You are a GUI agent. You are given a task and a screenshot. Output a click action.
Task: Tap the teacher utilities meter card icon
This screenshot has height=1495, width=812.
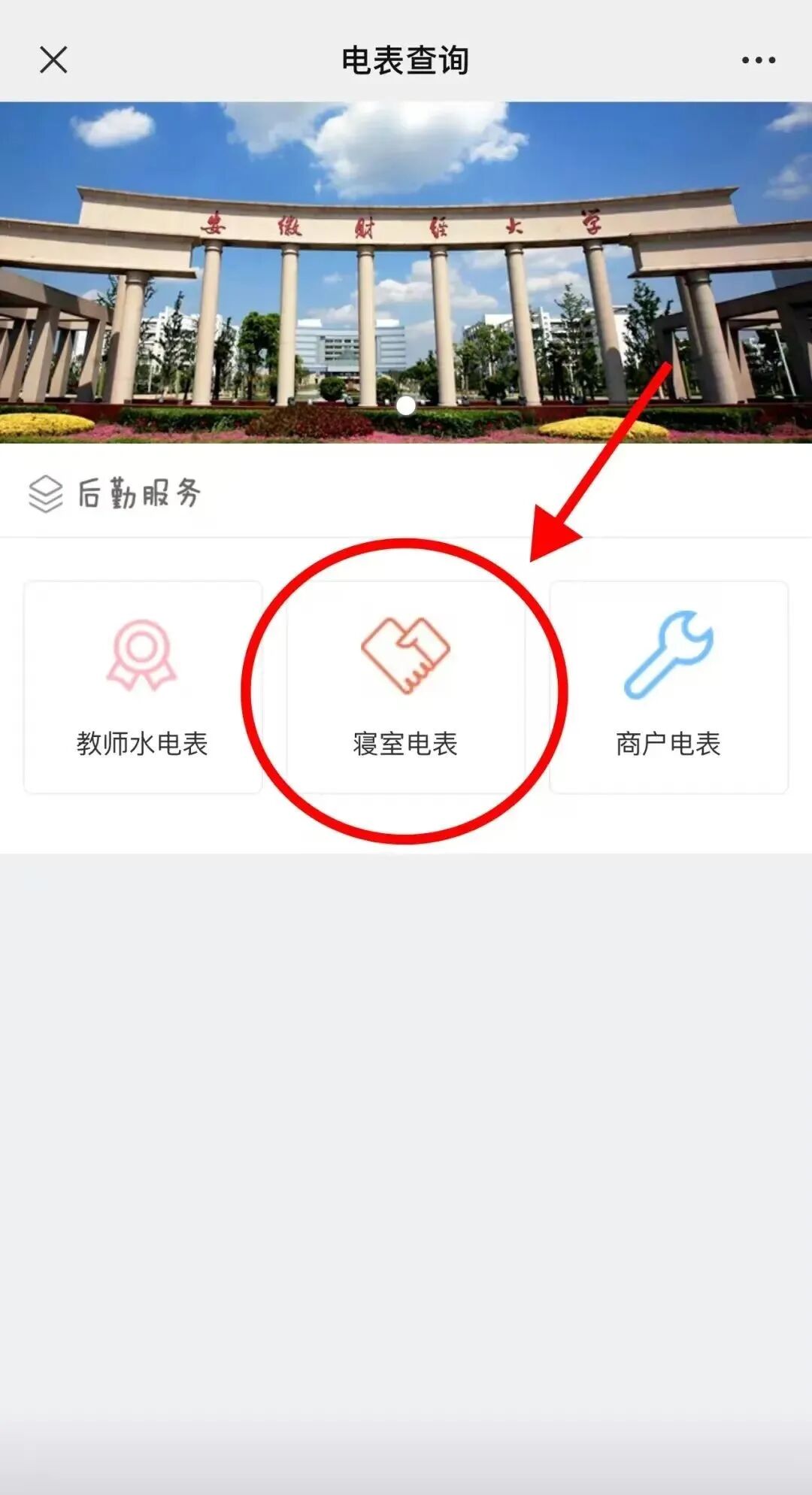(x=143, y=654)
